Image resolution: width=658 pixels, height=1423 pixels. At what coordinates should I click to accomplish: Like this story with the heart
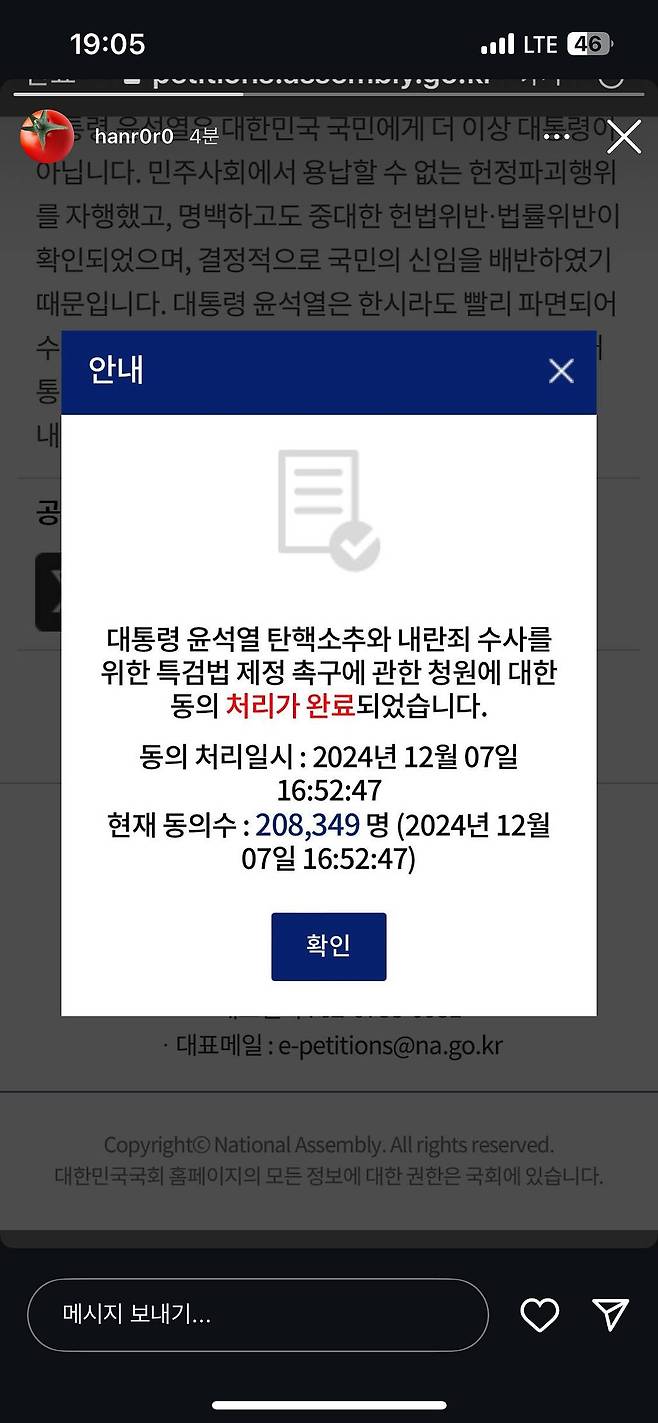pos(540,1314)
